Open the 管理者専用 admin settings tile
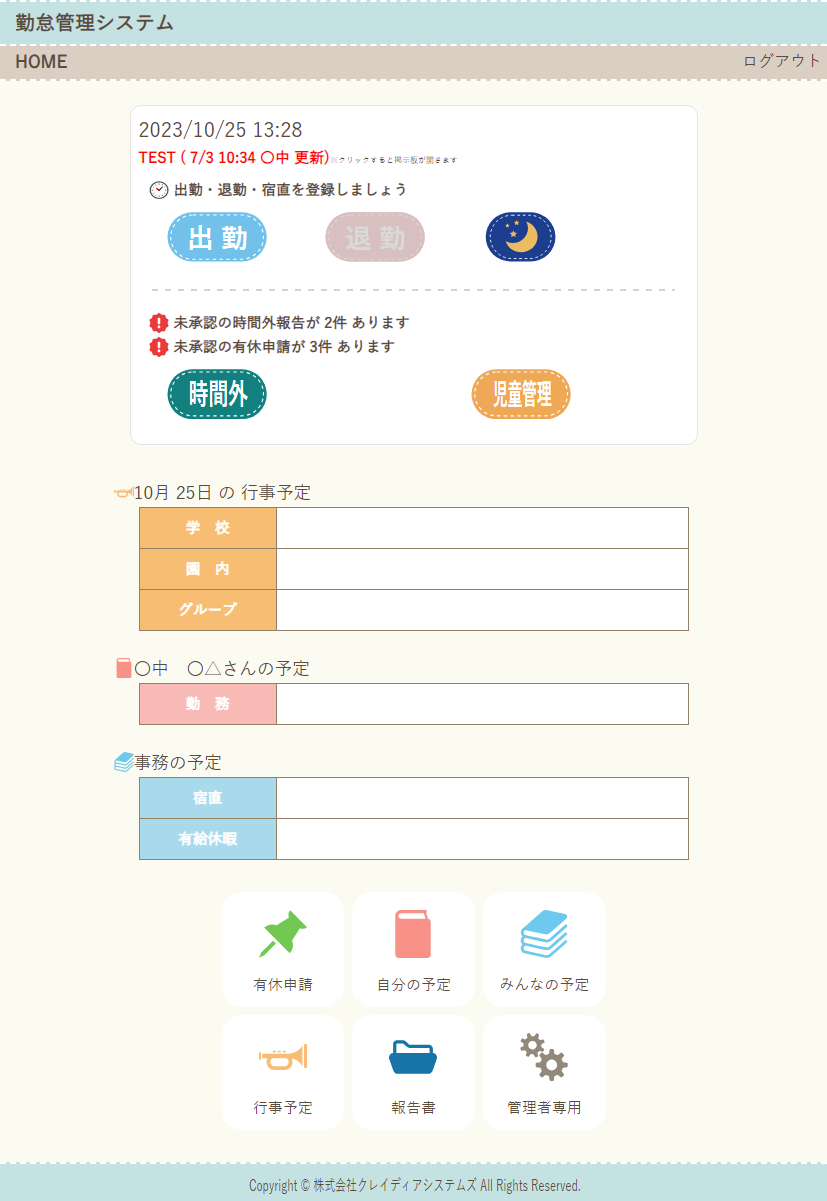 (544, 1072)
